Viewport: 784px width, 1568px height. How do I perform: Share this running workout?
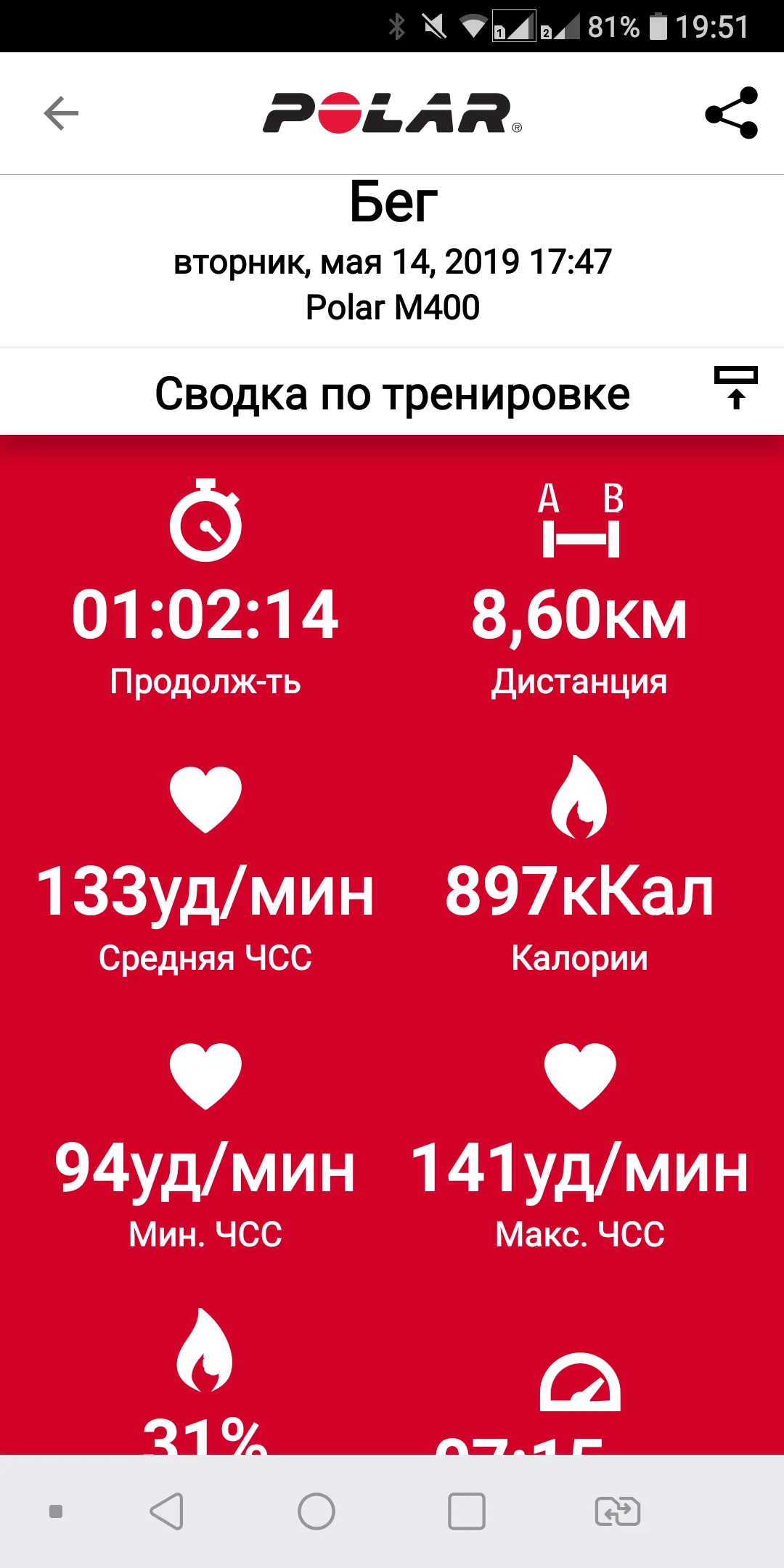pos(731,113)
